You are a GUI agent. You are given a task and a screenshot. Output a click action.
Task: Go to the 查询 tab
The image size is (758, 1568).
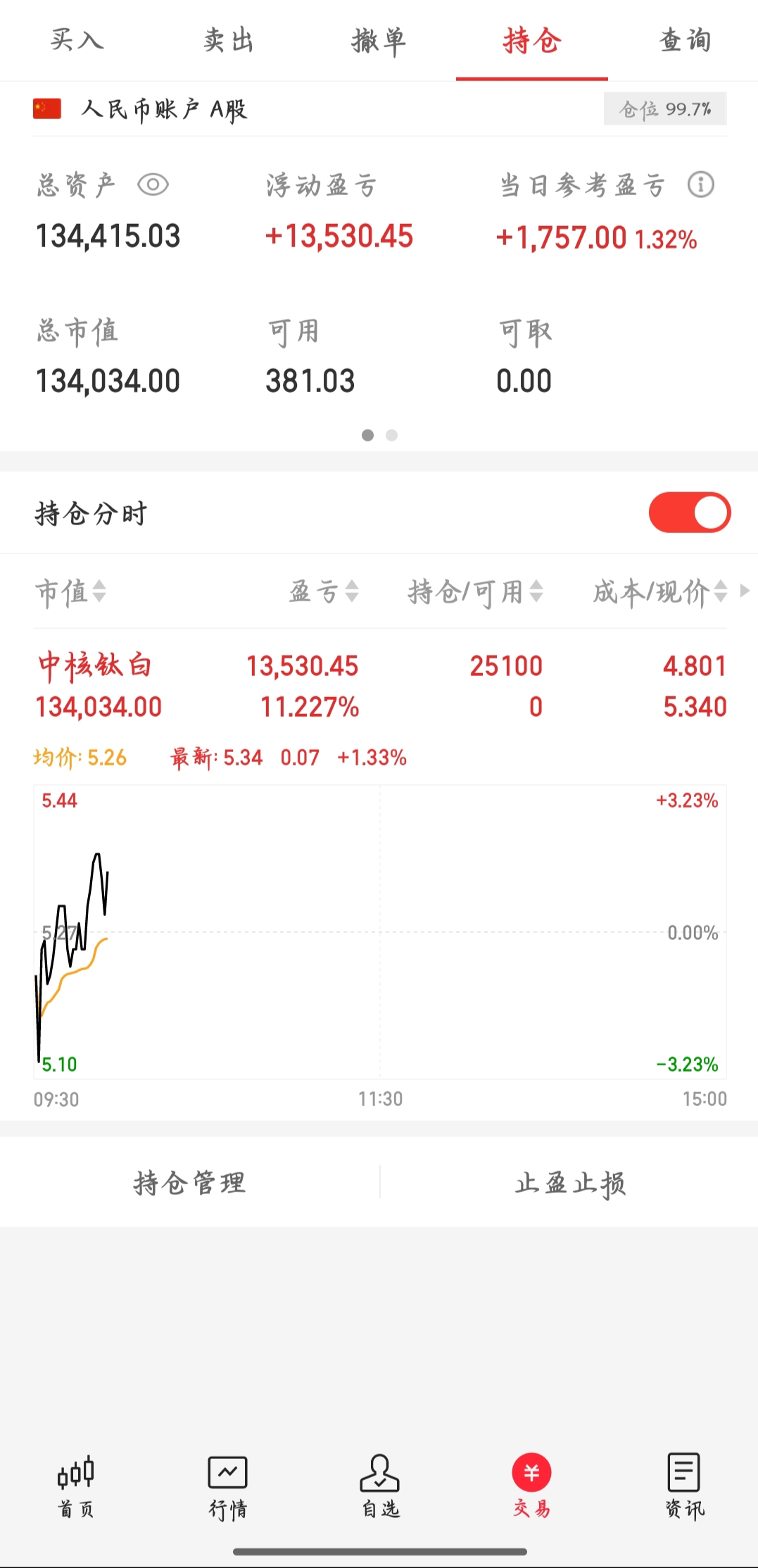pos(685,40)
